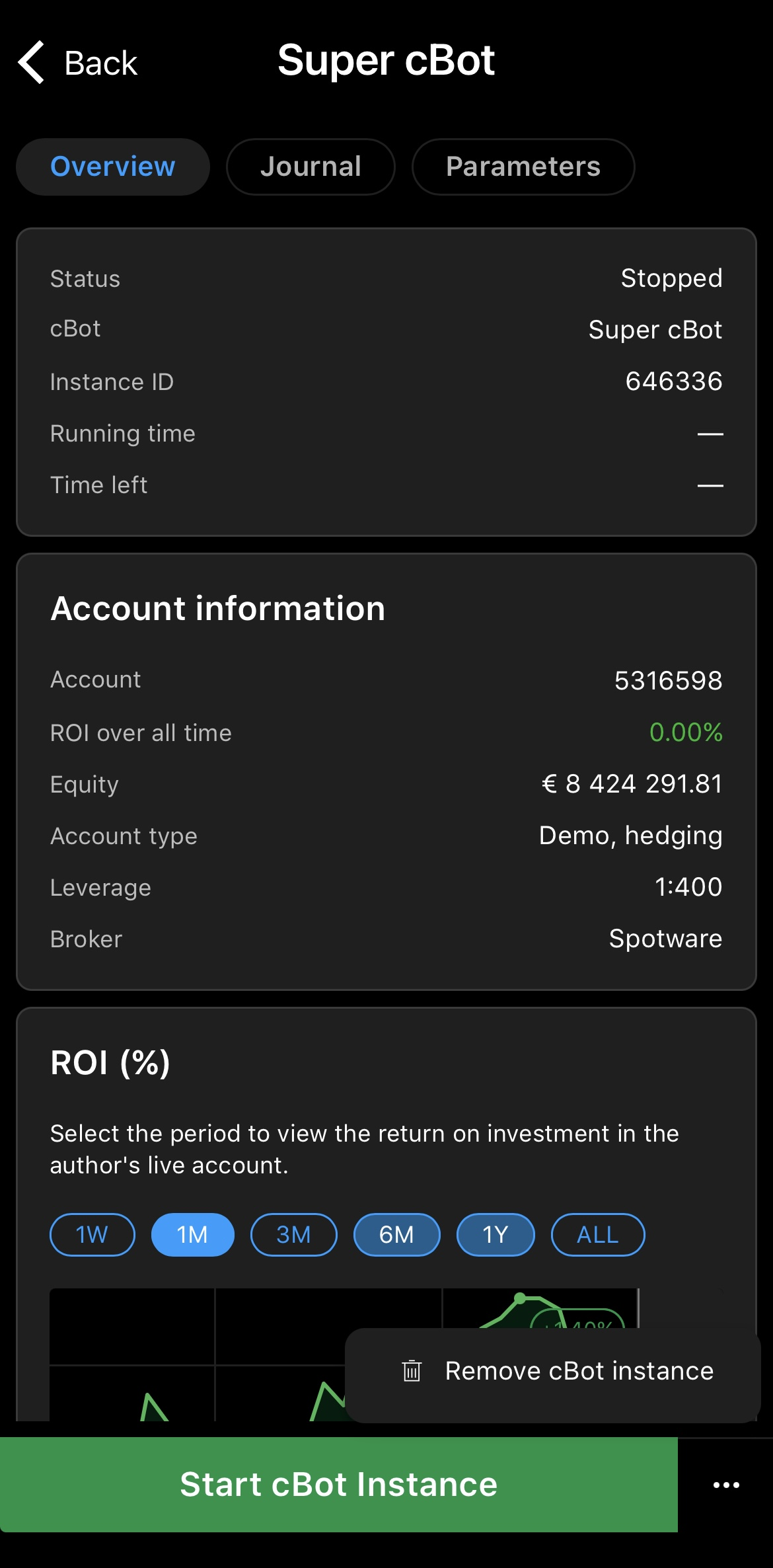
Task: Choose Remove cBot instance
Action: tap(554, 1371)
